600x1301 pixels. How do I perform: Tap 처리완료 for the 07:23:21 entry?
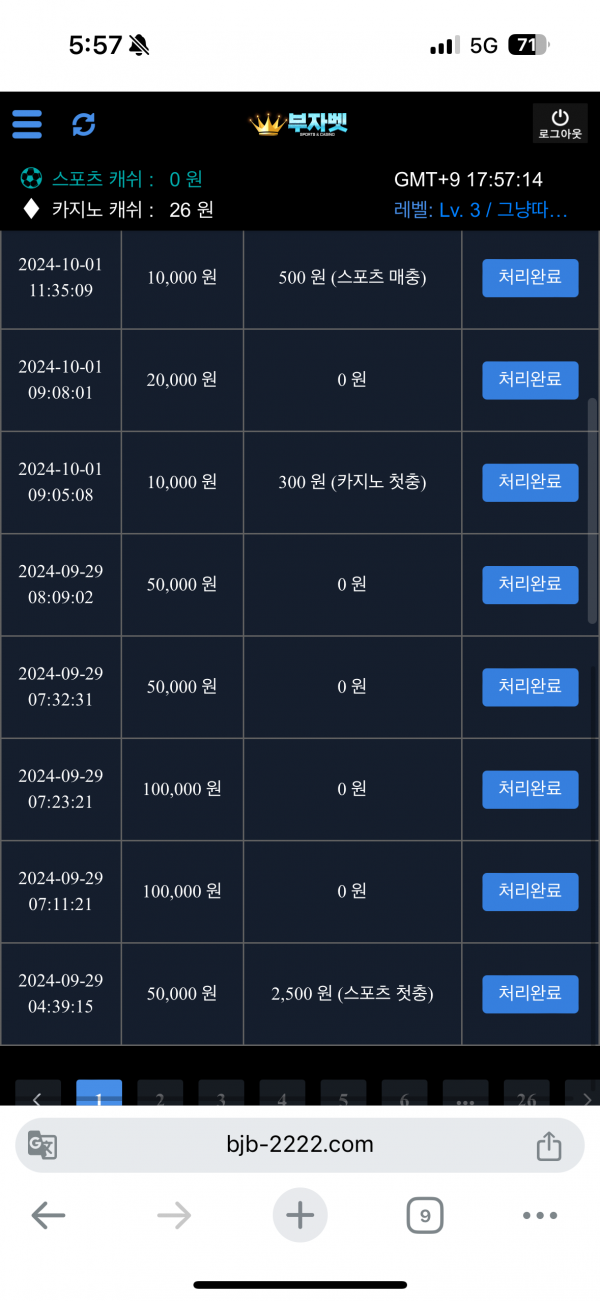click(530, 789)
